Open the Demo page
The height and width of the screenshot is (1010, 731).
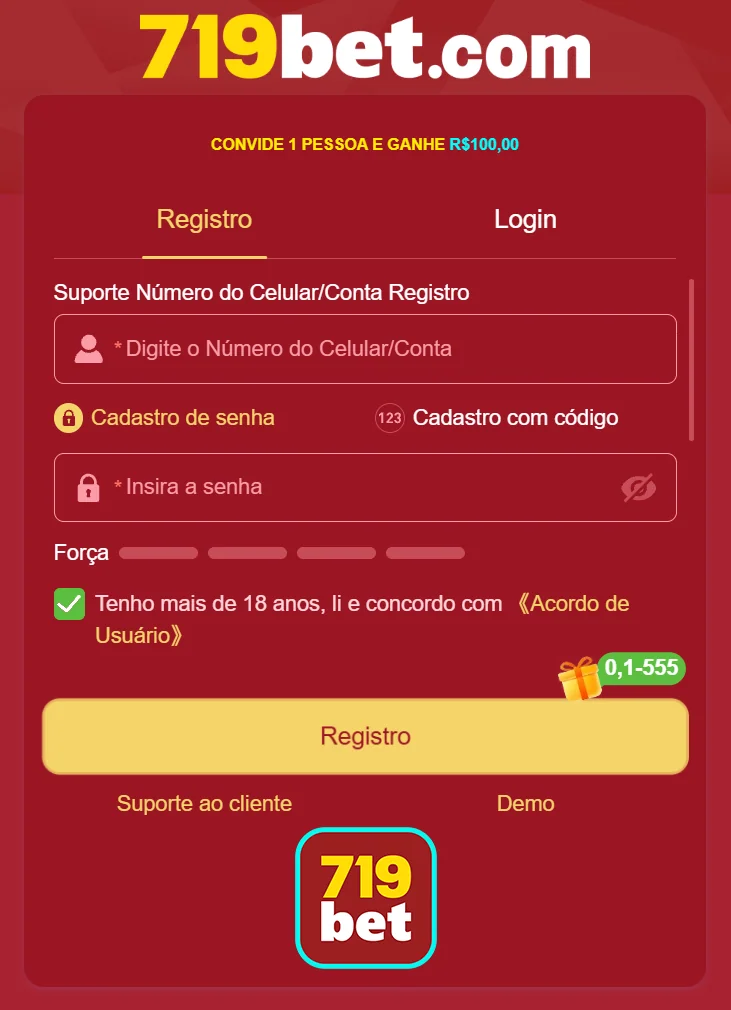525,803
